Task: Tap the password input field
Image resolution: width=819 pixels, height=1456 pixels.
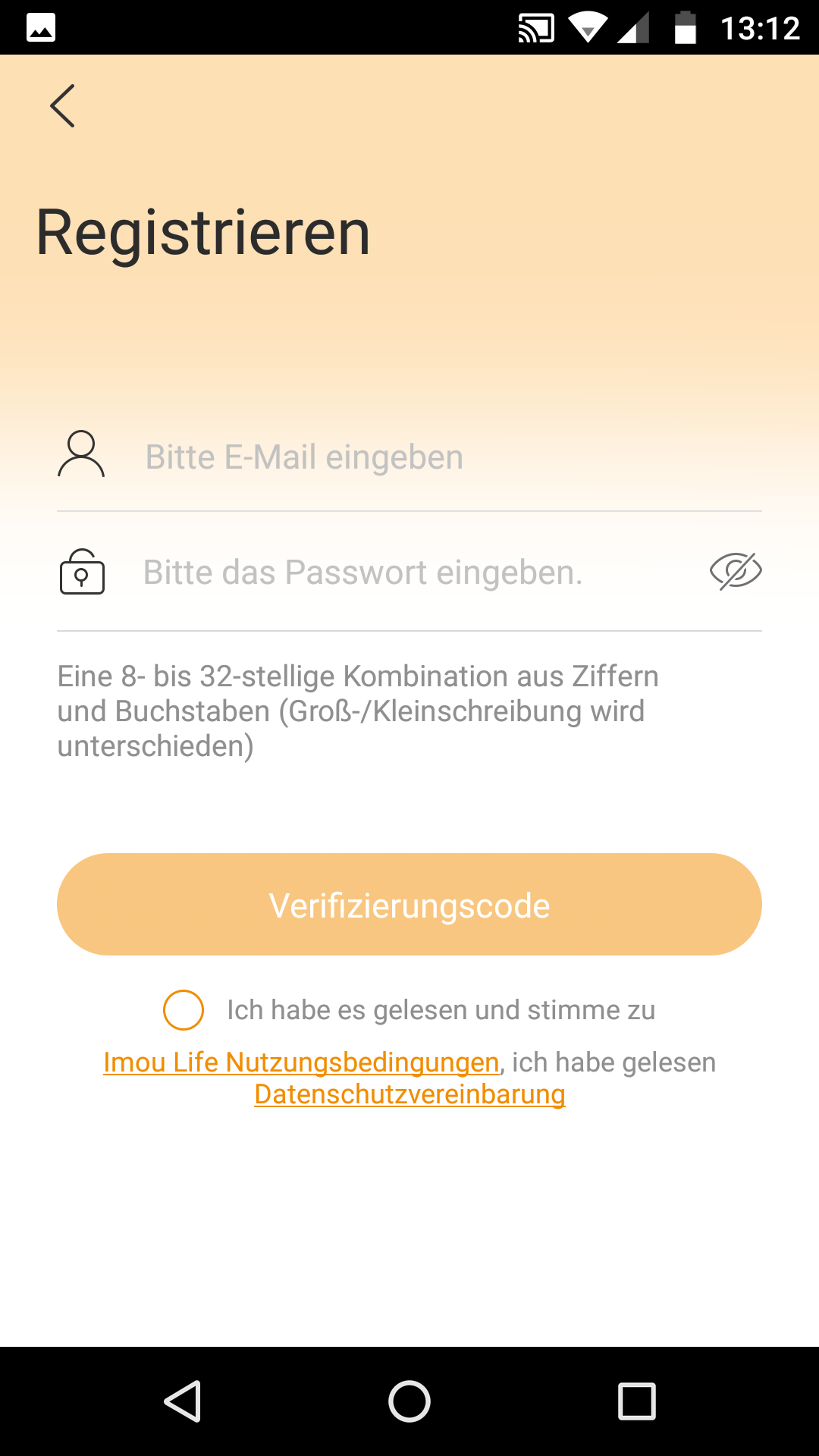Action: tap(417, 573)
